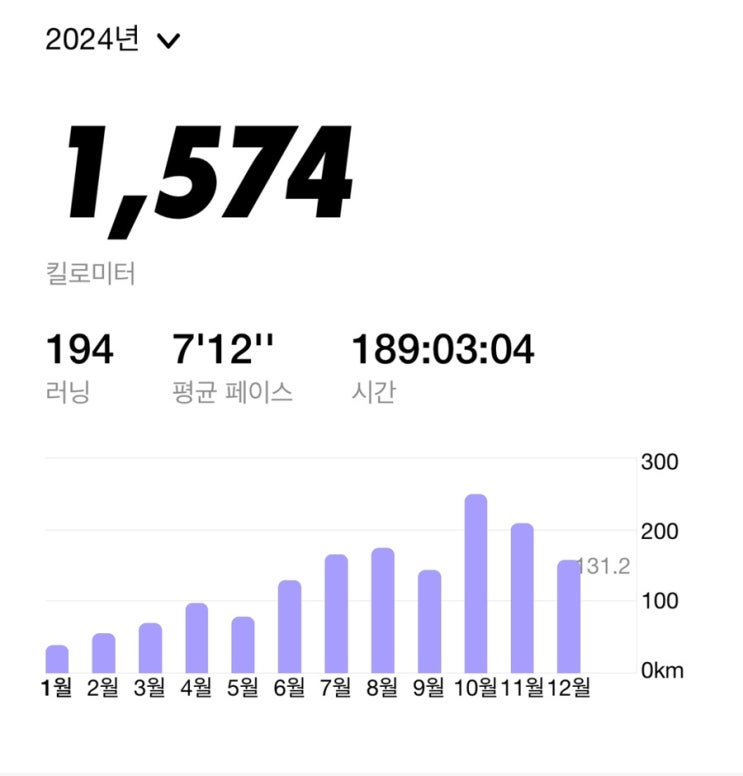The image size is (743, 776).
Task: Select the 4월 bar in the chart
Action: click(197, 638)
